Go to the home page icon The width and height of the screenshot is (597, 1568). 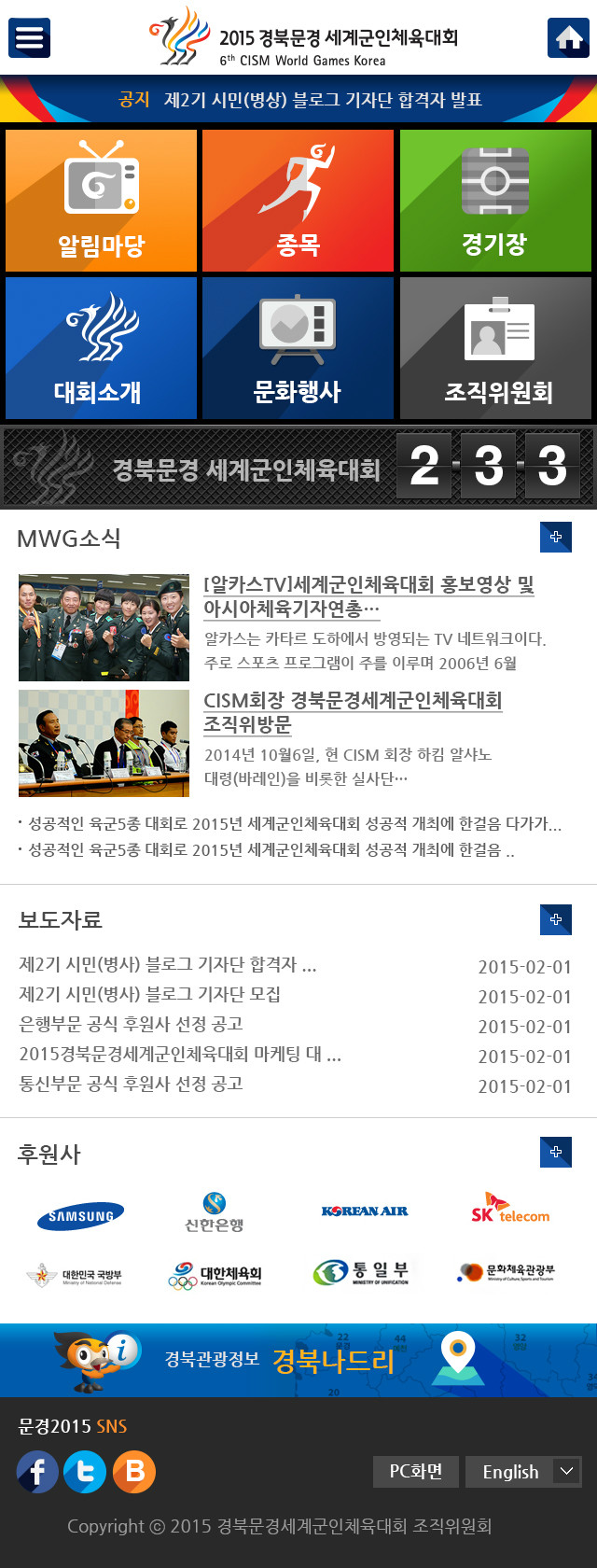click(x=568, y=38)
